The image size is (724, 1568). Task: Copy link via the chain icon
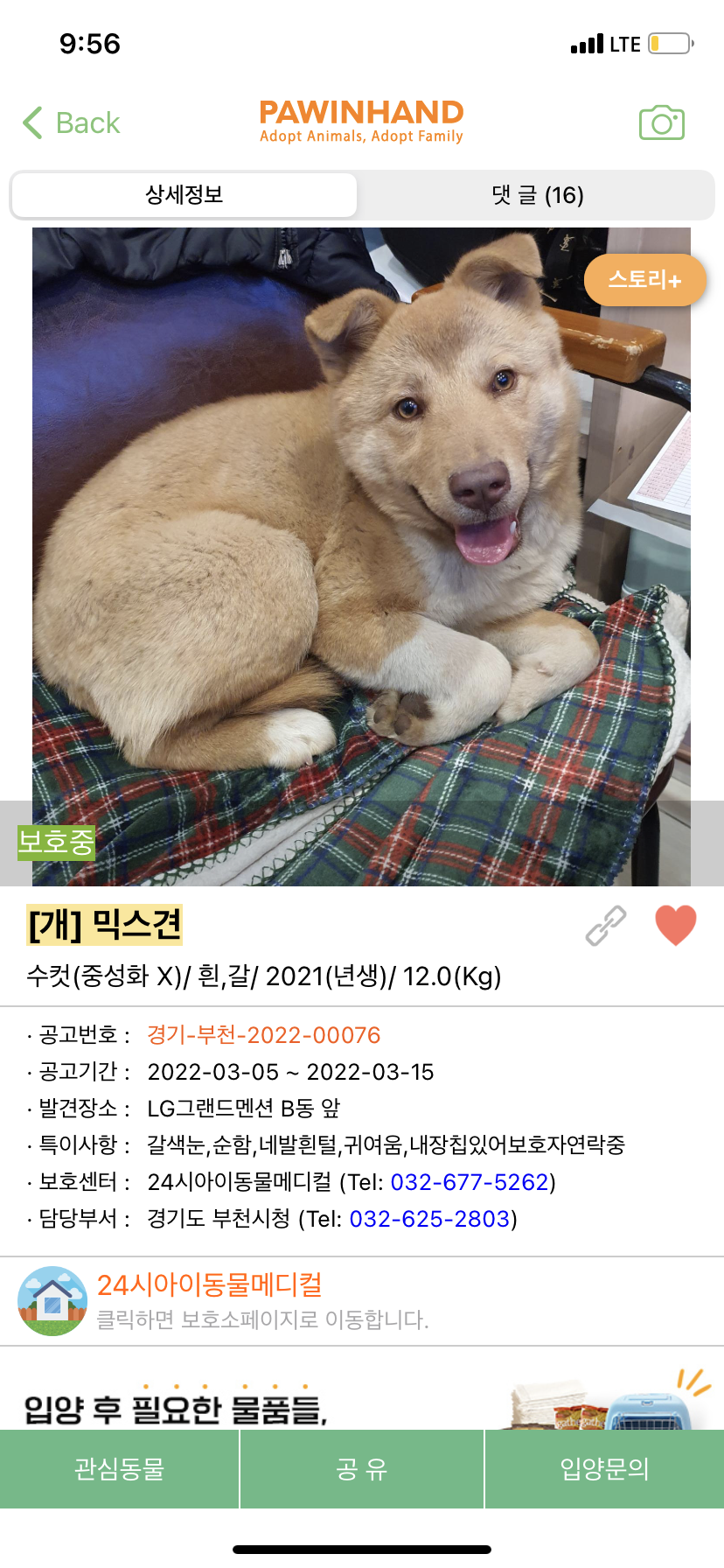606,926
